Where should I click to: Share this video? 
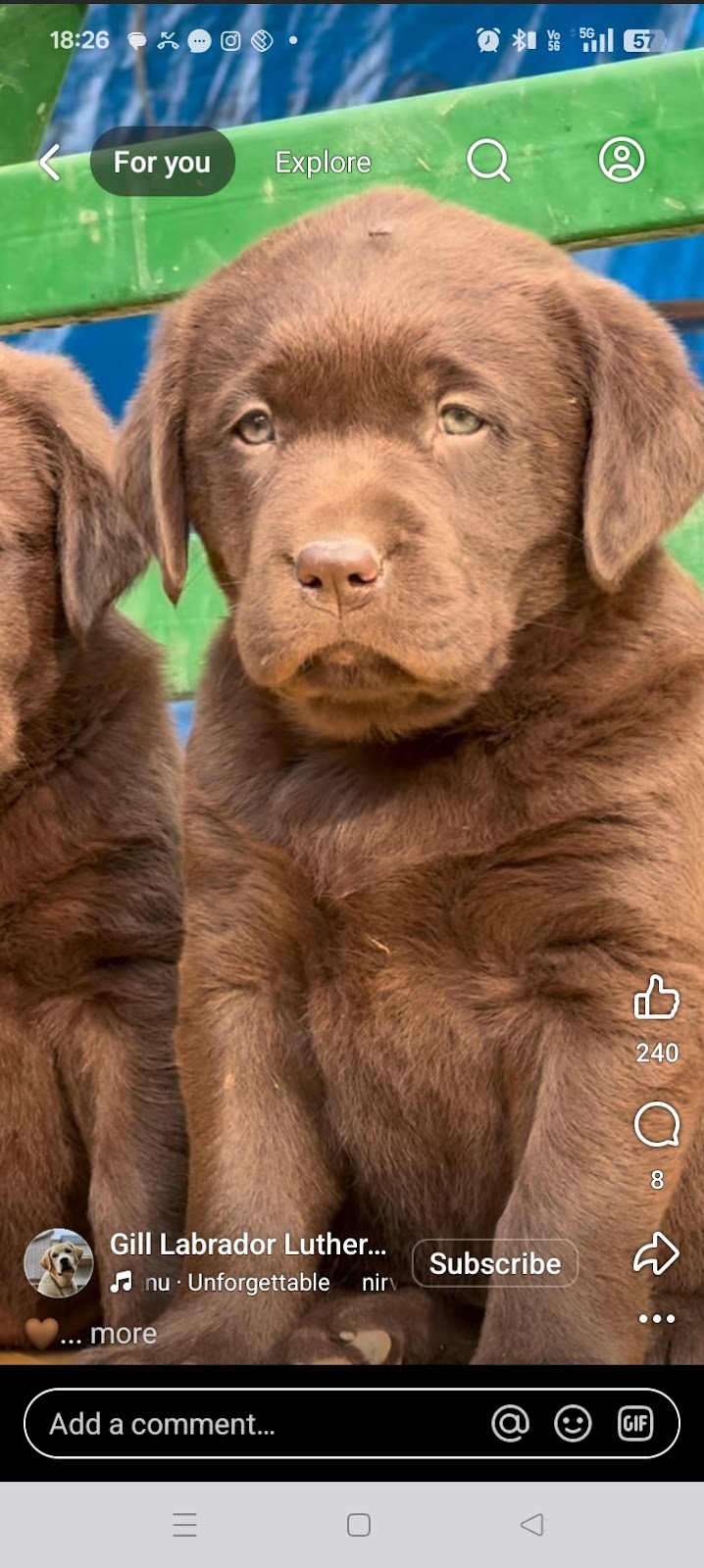[x=656, y=1253]
